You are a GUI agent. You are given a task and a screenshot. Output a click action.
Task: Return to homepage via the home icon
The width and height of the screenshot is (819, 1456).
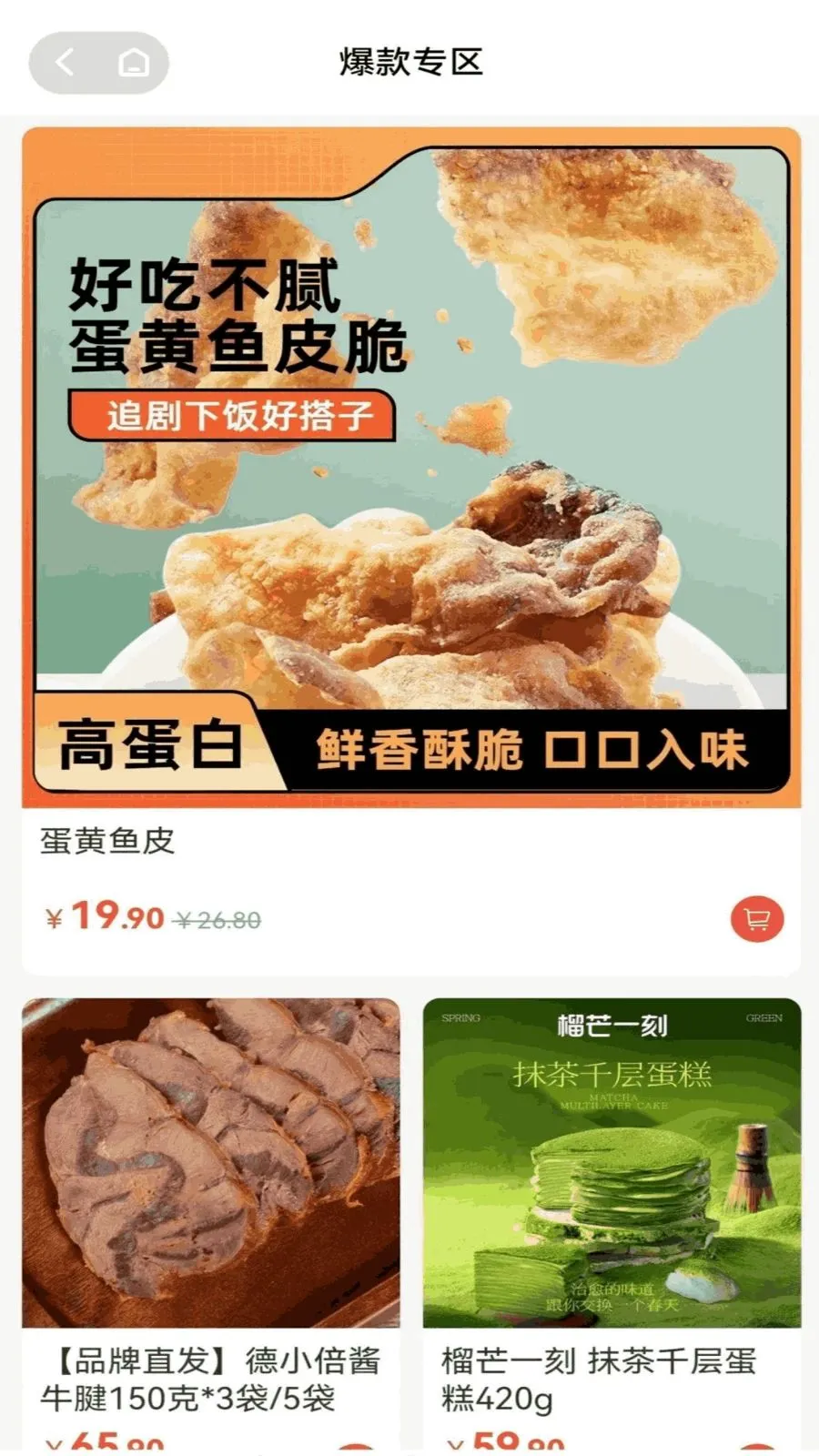pyautogui.click(x=133, y=64)
